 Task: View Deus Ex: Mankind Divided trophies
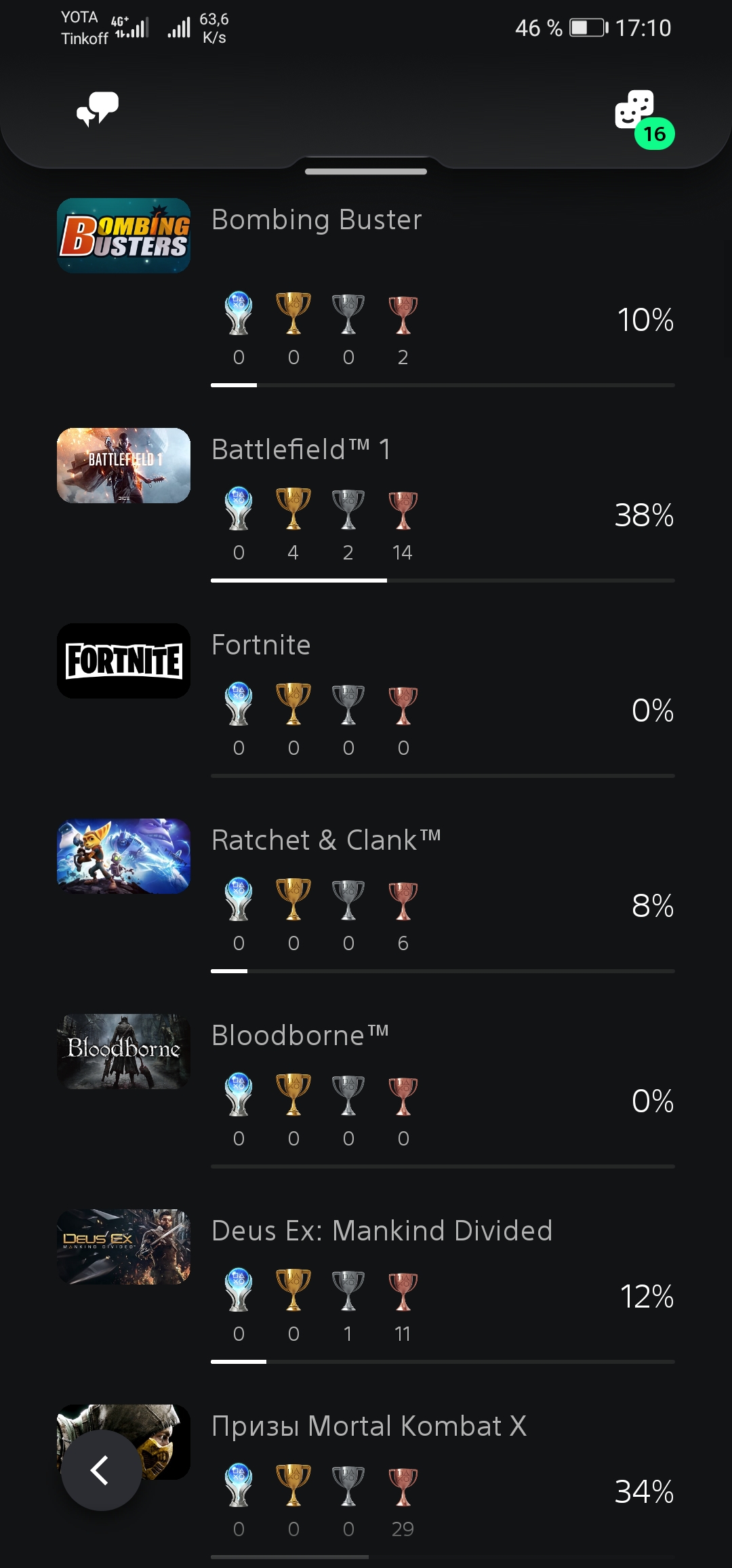click(x=366, y=1287)
